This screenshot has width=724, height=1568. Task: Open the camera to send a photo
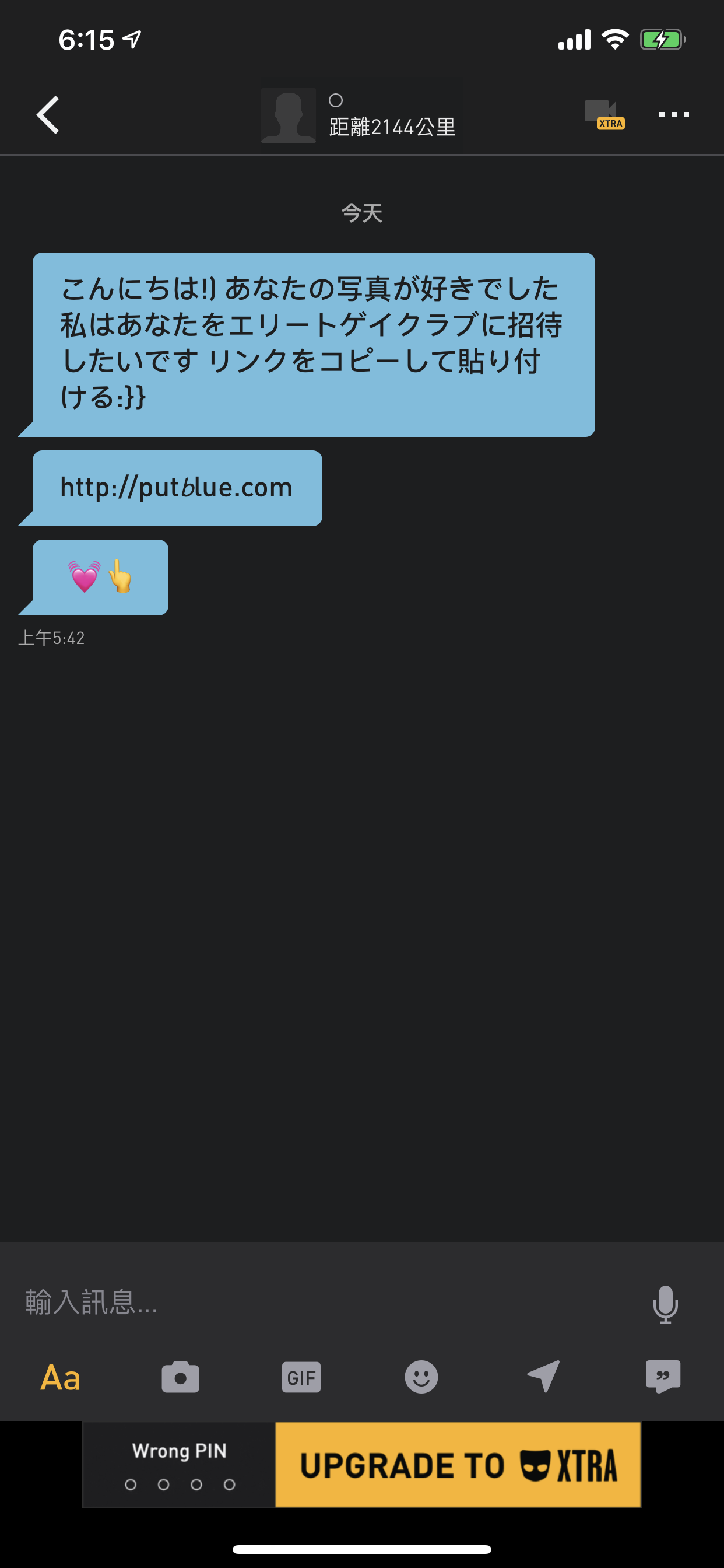[180, 1377]
